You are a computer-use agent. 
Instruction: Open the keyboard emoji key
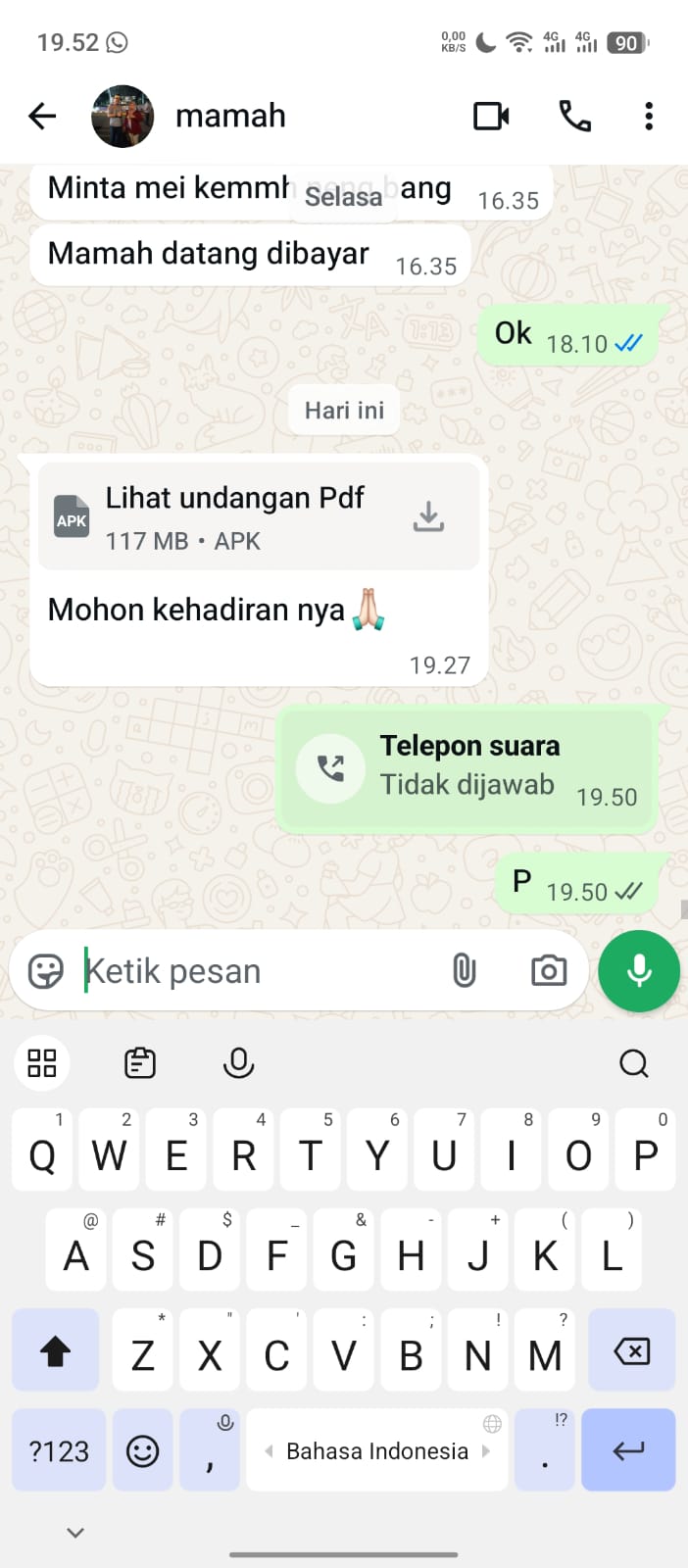143,1451
